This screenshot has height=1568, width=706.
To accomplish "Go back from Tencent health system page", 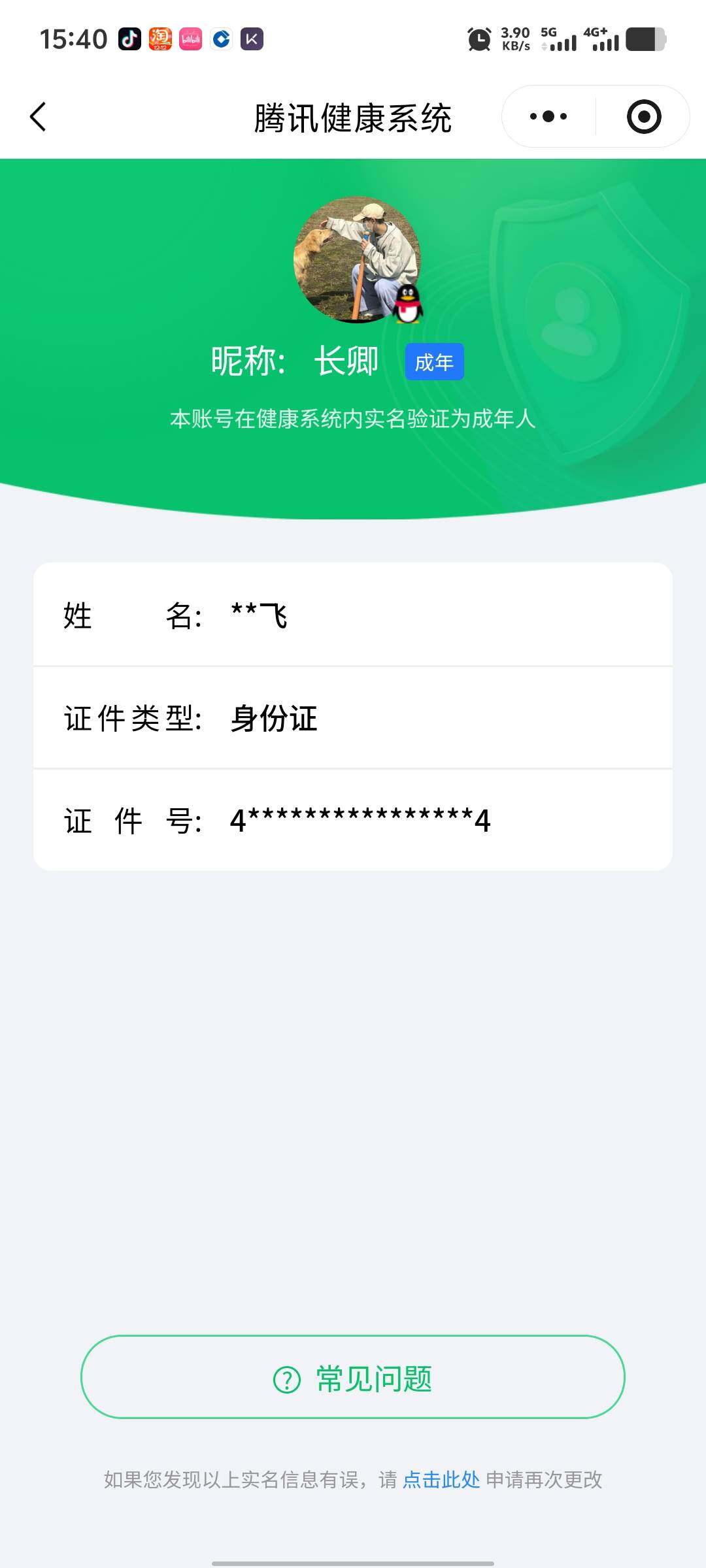I will click(x=39, y=117).
